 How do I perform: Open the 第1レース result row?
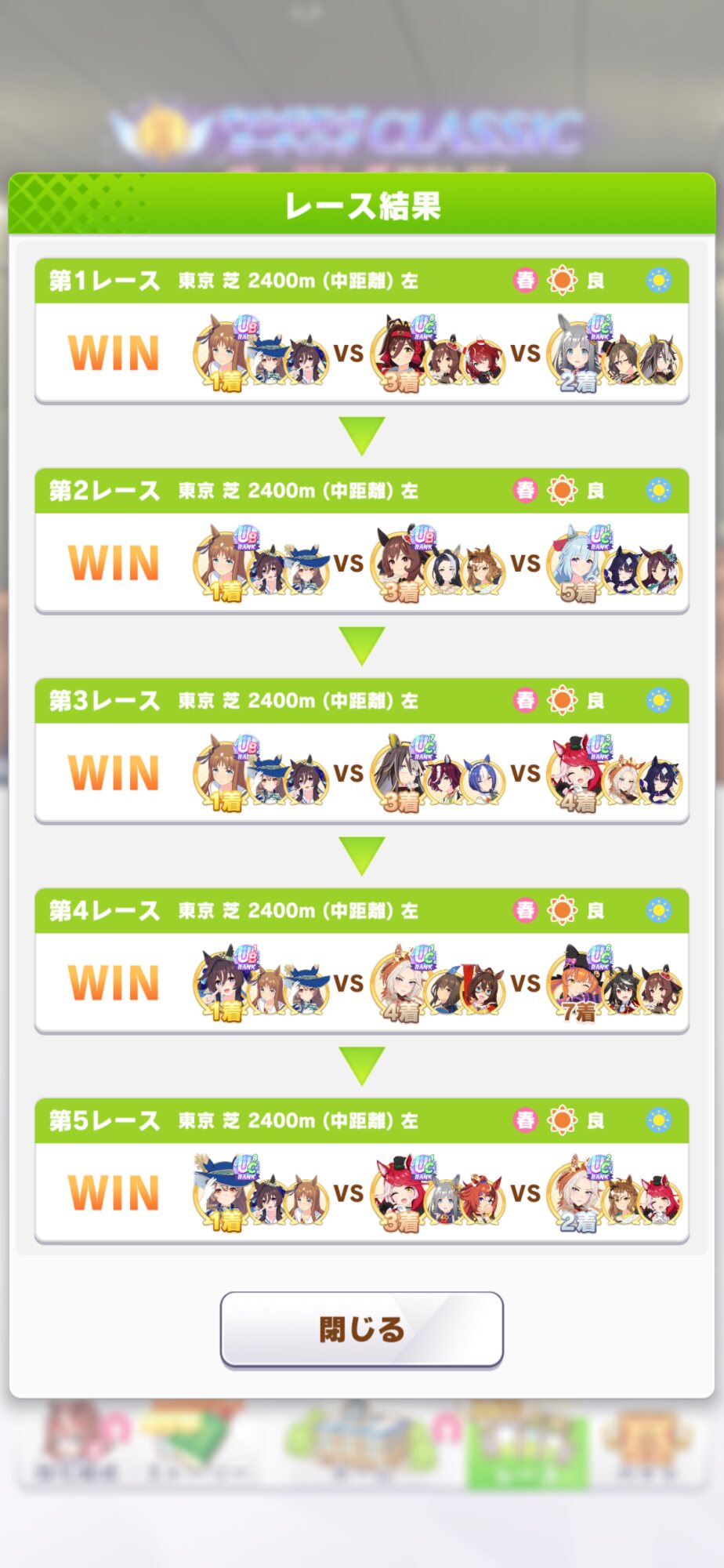click(x=361, y=331)
